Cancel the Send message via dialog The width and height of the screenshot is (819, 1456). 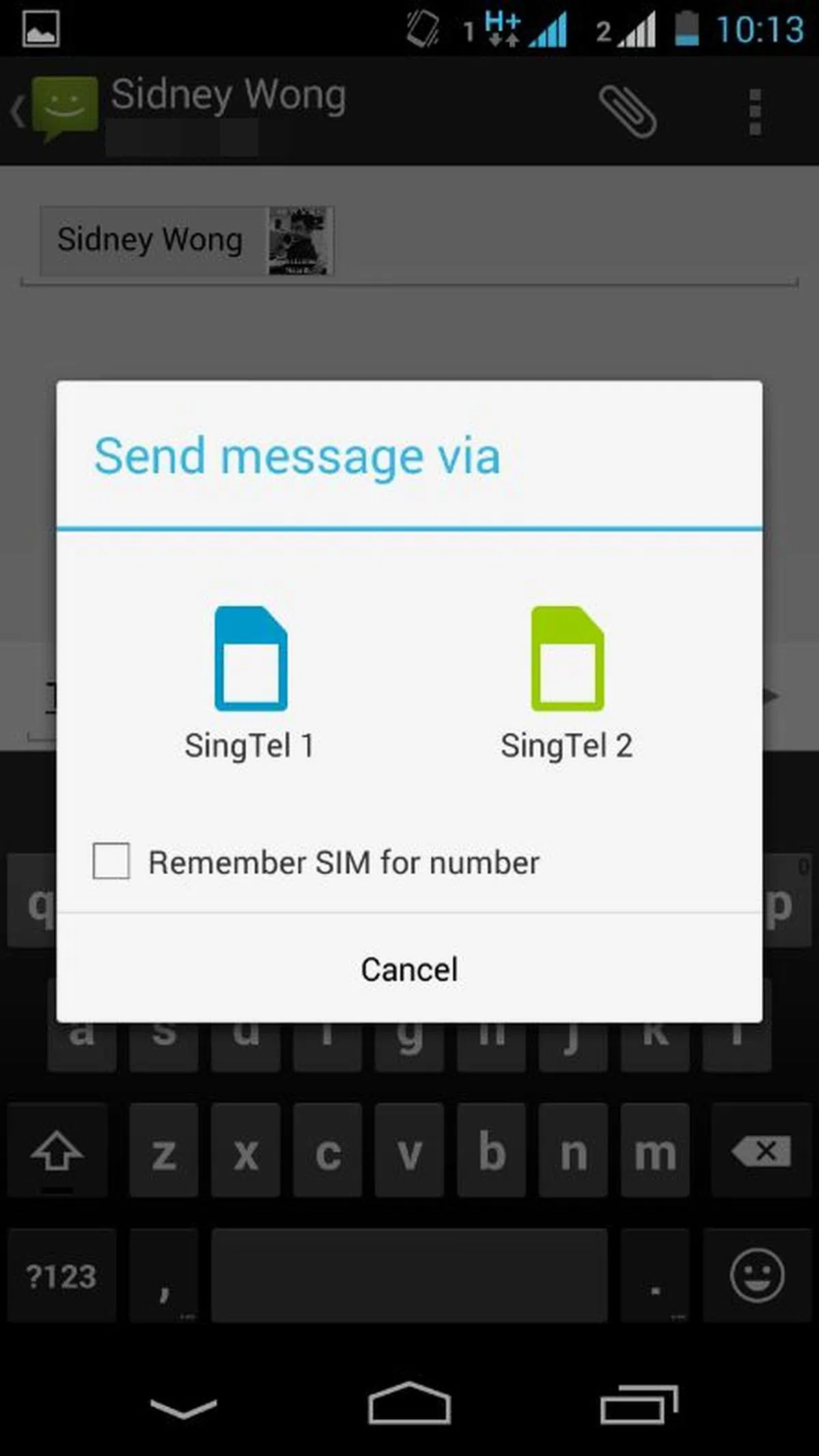(x=409, y=969)
